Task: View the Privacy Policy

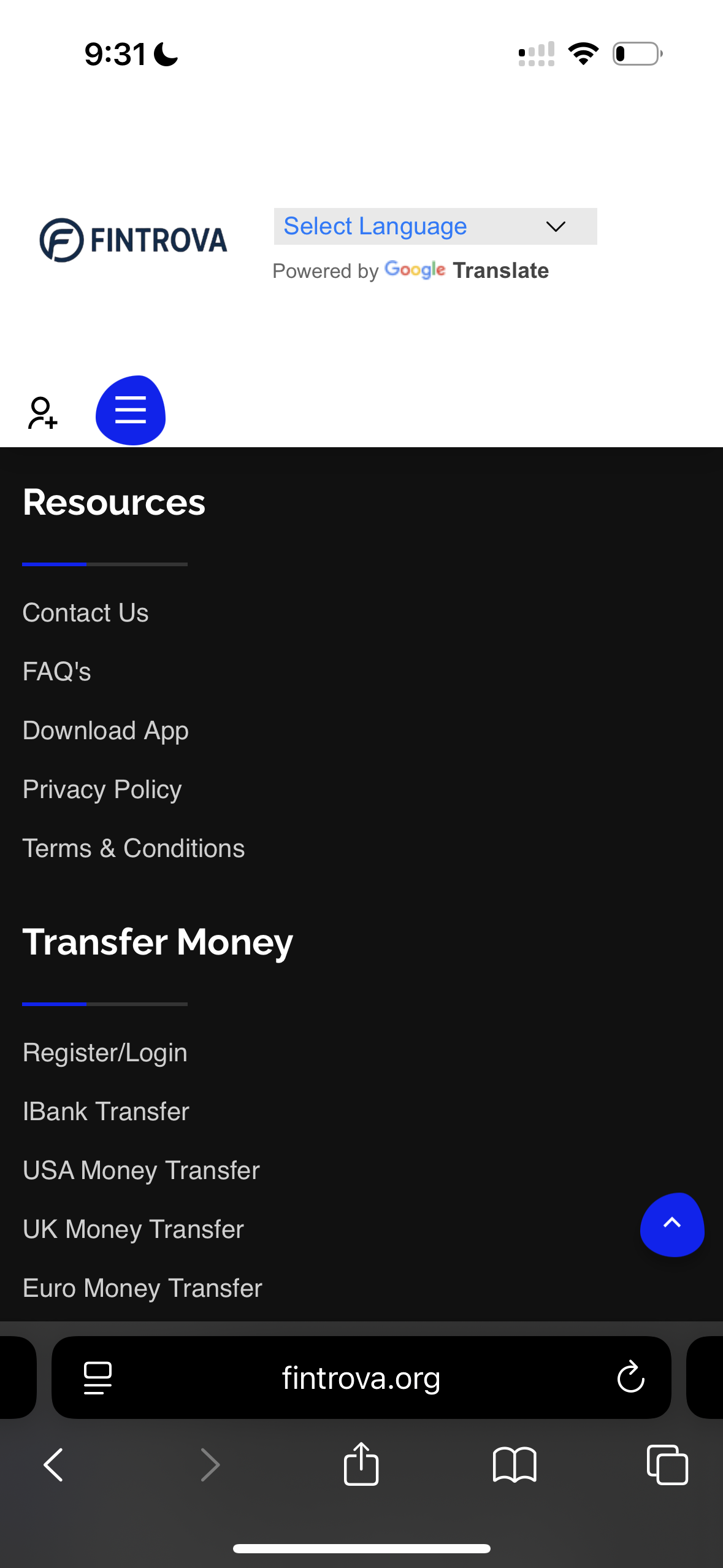Action: click(102, 790)
